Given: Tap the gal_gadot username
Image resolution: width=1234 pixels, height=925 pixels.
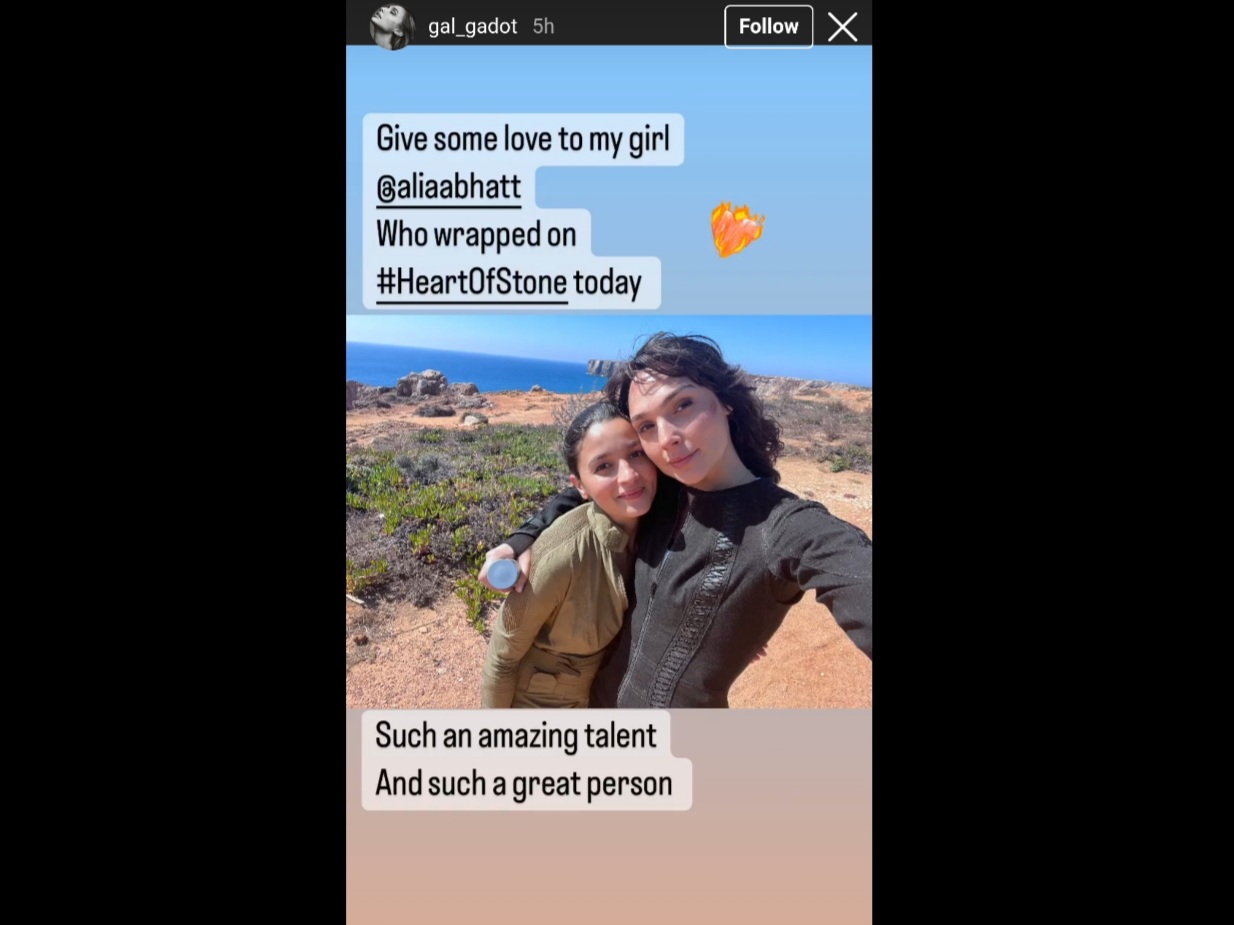Looking at the screenshot, I should tap(472, 27).
